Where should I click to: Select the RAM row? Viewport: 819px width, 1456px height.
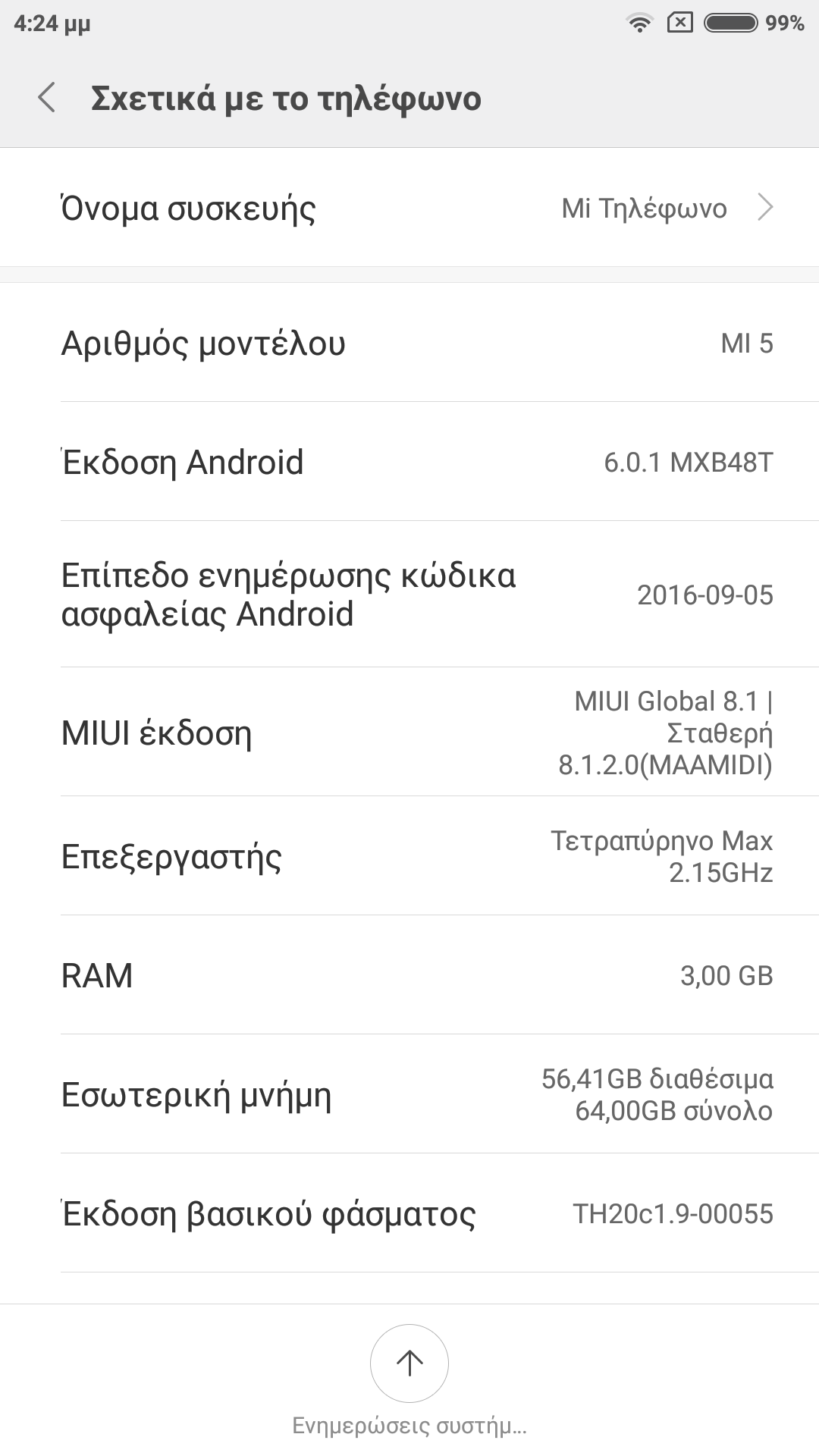click(409, 975)
